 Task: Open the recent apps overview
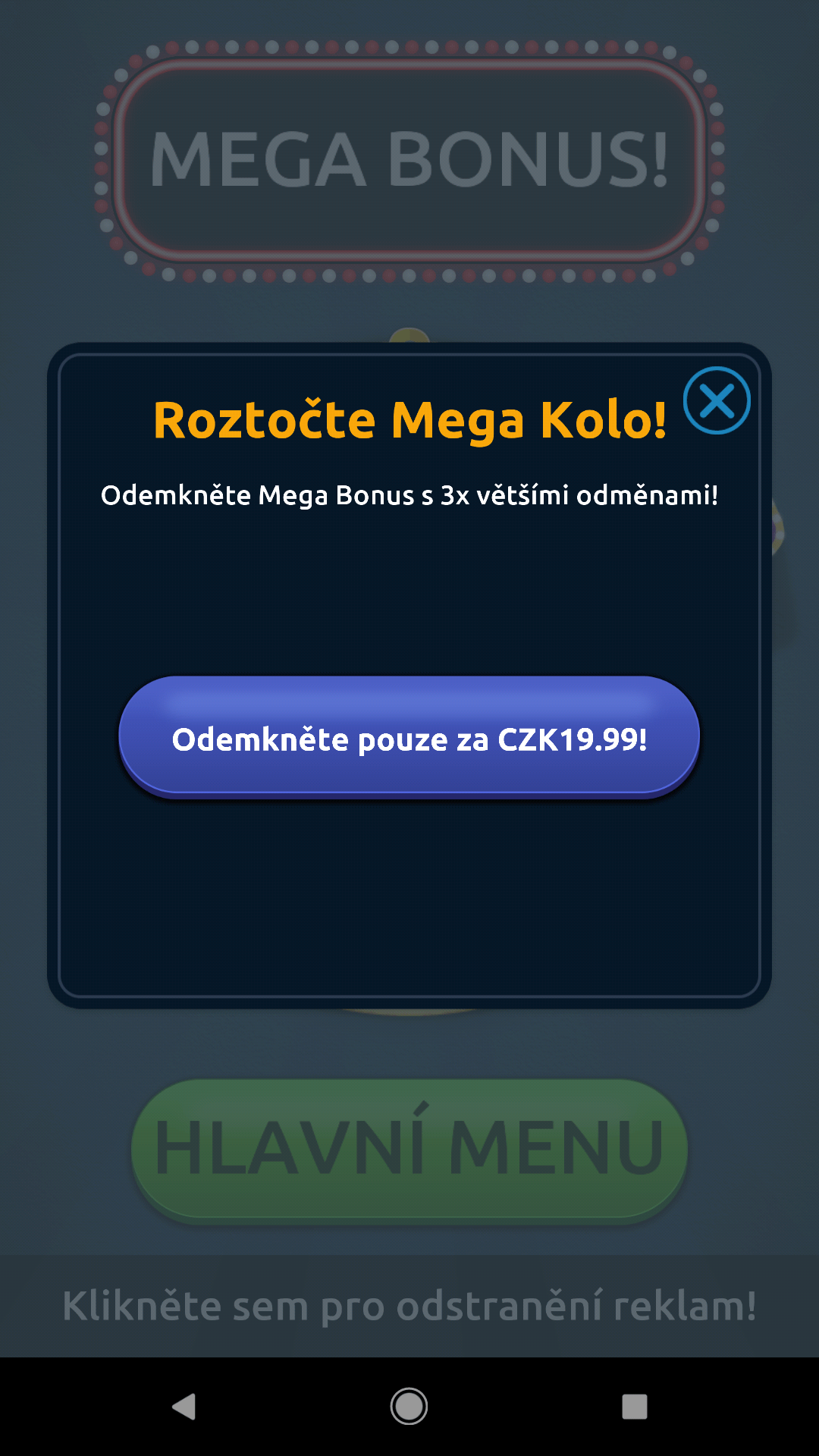[x=635, y=1407]
